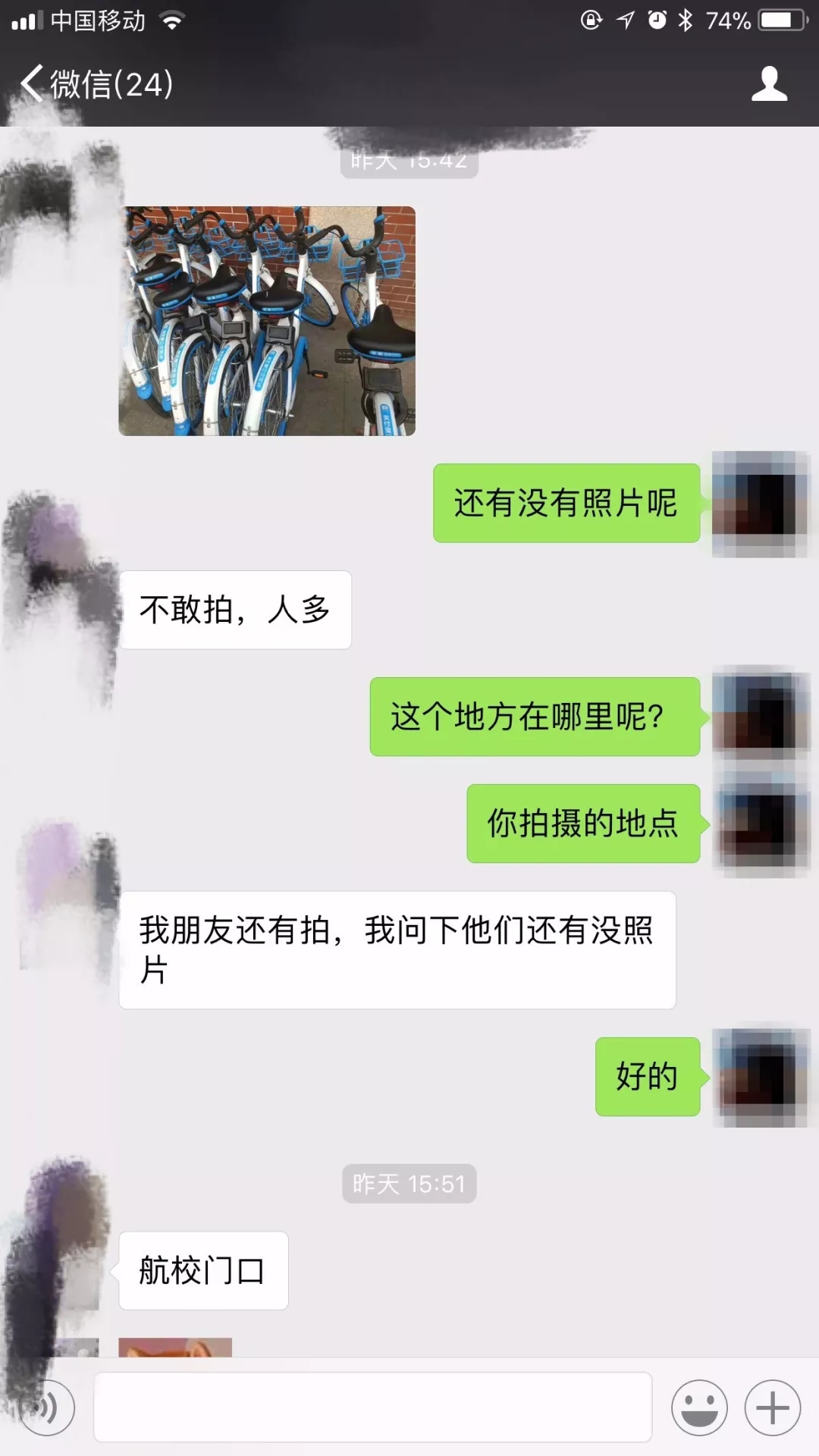Viewport: 819px width, 1456px height.
Task: Tap the message text field
Action: 372,1407
